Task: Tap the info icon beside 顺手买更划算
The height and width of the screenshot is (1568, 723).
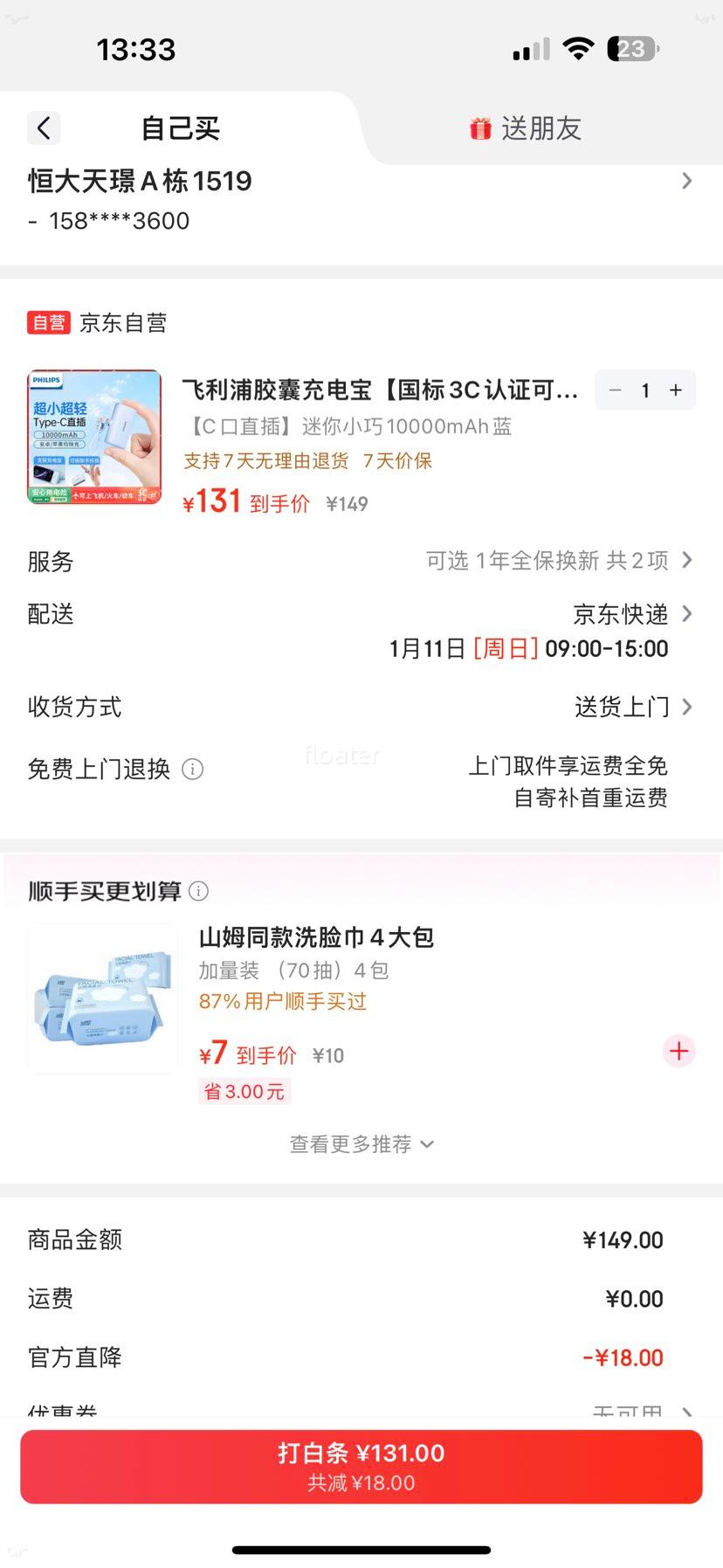Action: 199,891
